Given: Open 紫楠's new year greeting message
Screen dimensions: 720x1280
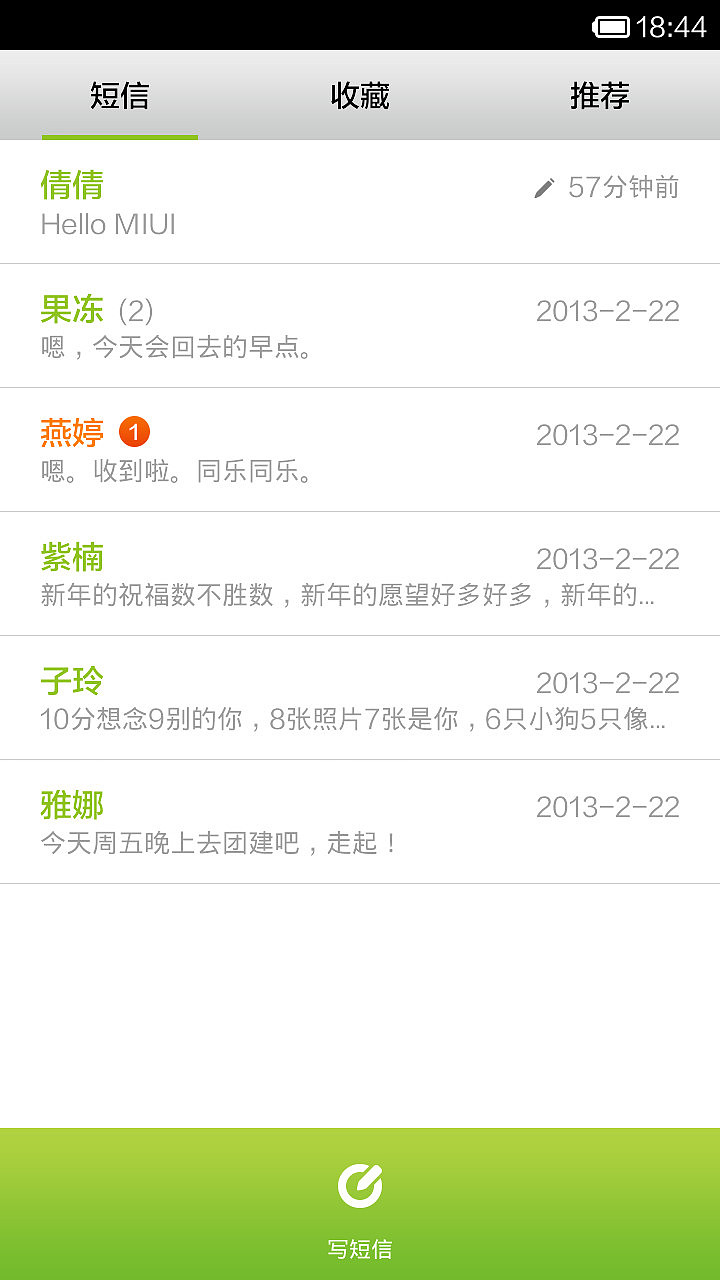Looking at the screenshot, I should pos(360,575).
